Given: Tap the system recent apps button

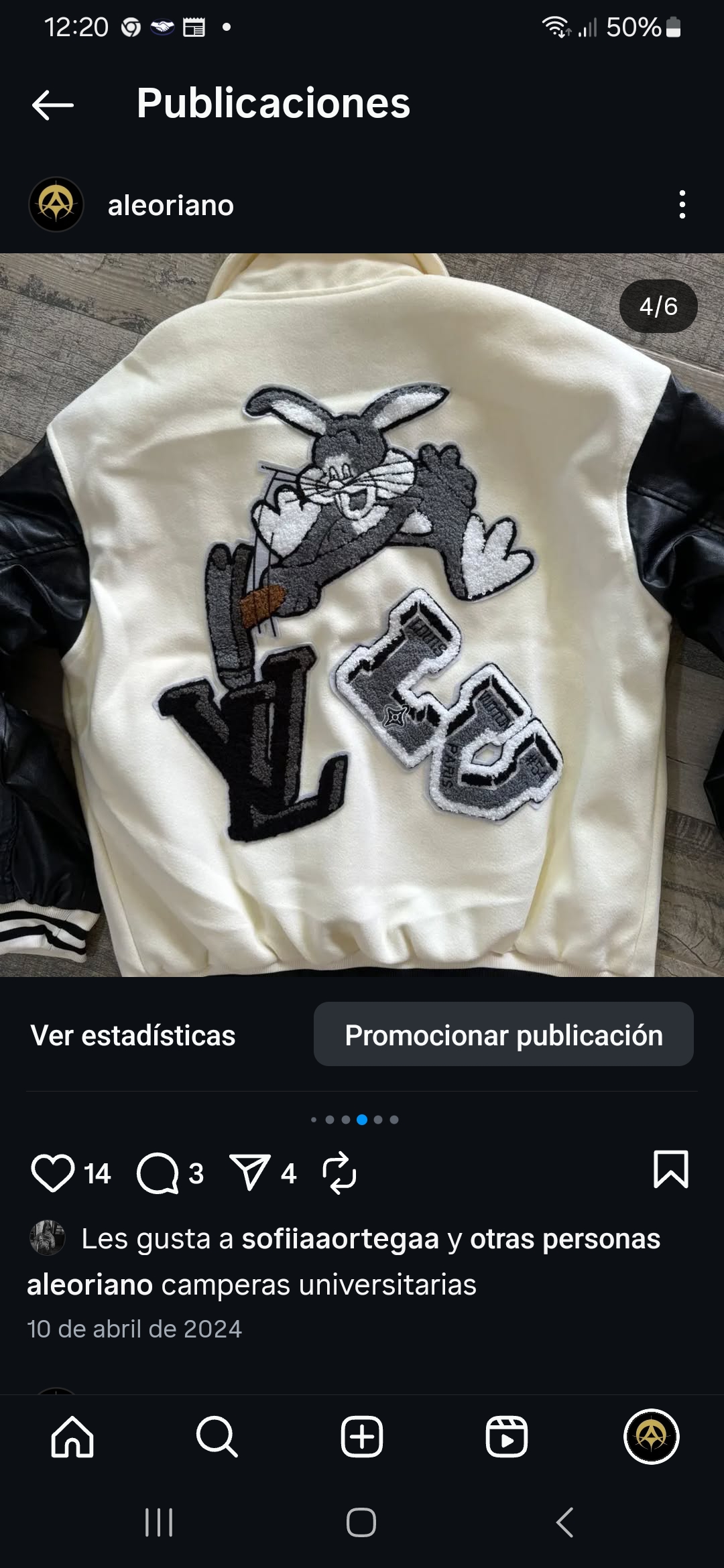Looking at the screenshot, I should (159, 1522).
